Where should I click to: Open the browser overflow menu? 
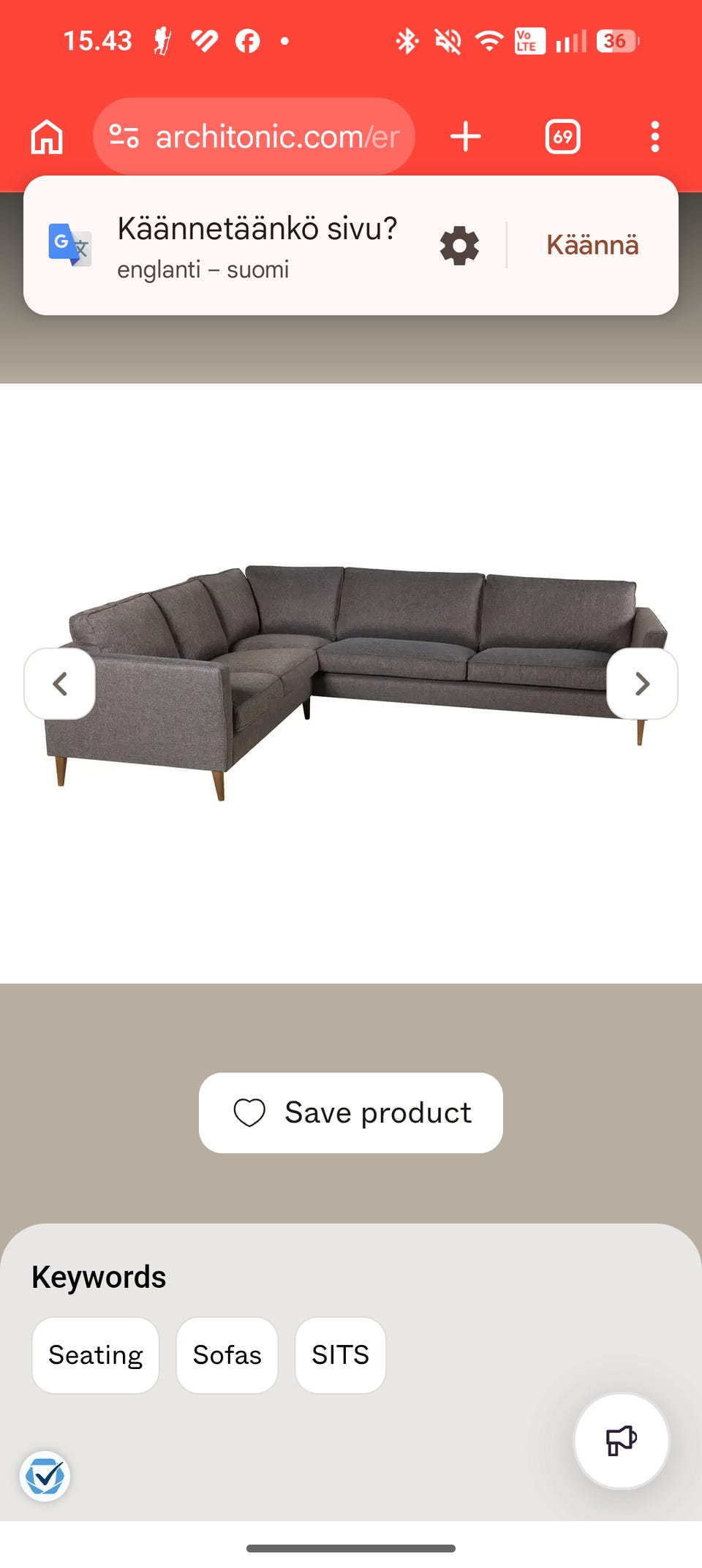pyautogui.click(x=654, y=137)
